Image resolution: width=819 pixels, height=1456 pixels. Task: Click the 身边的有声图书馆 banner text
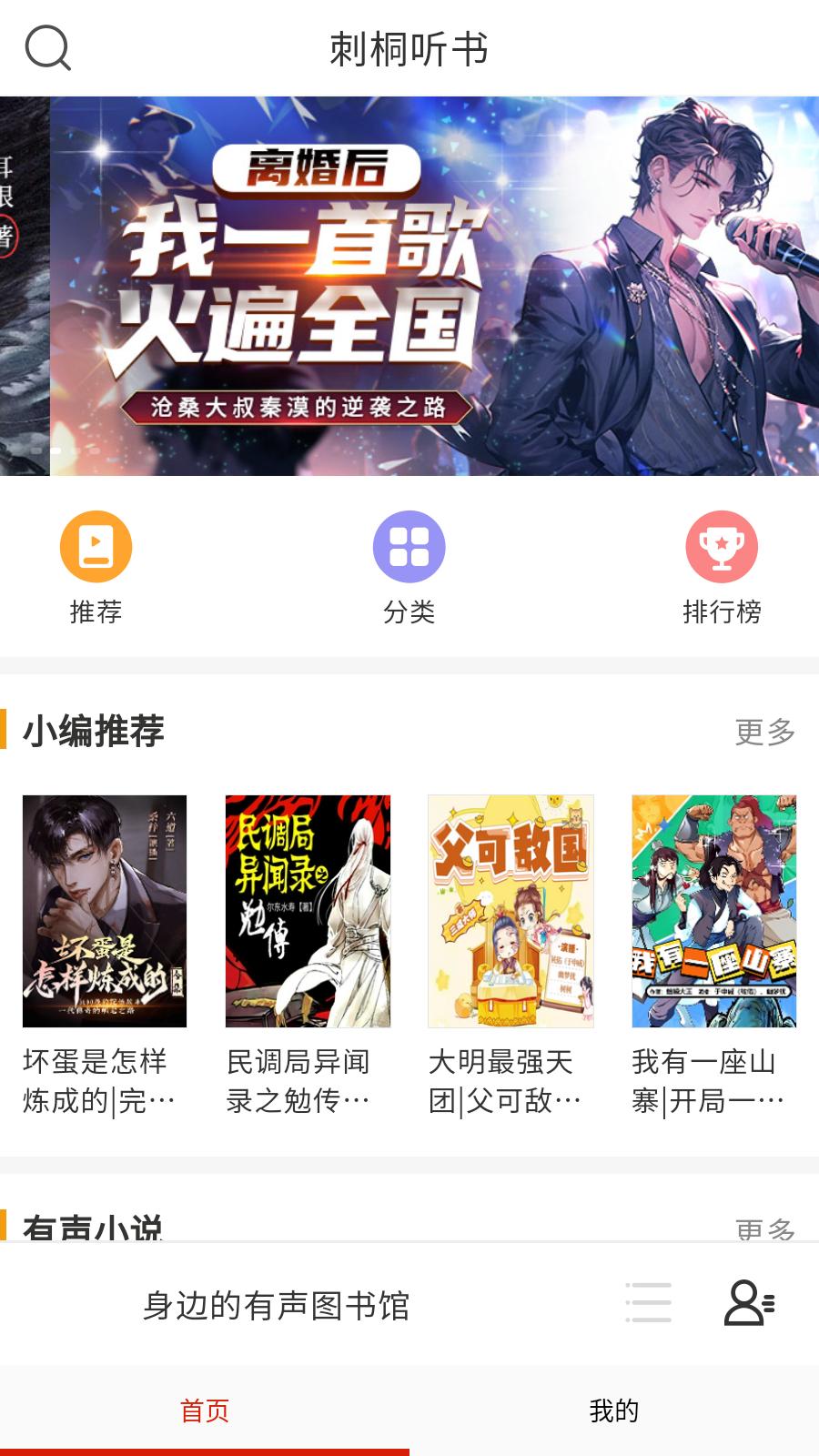click(x=278, y=1305)
